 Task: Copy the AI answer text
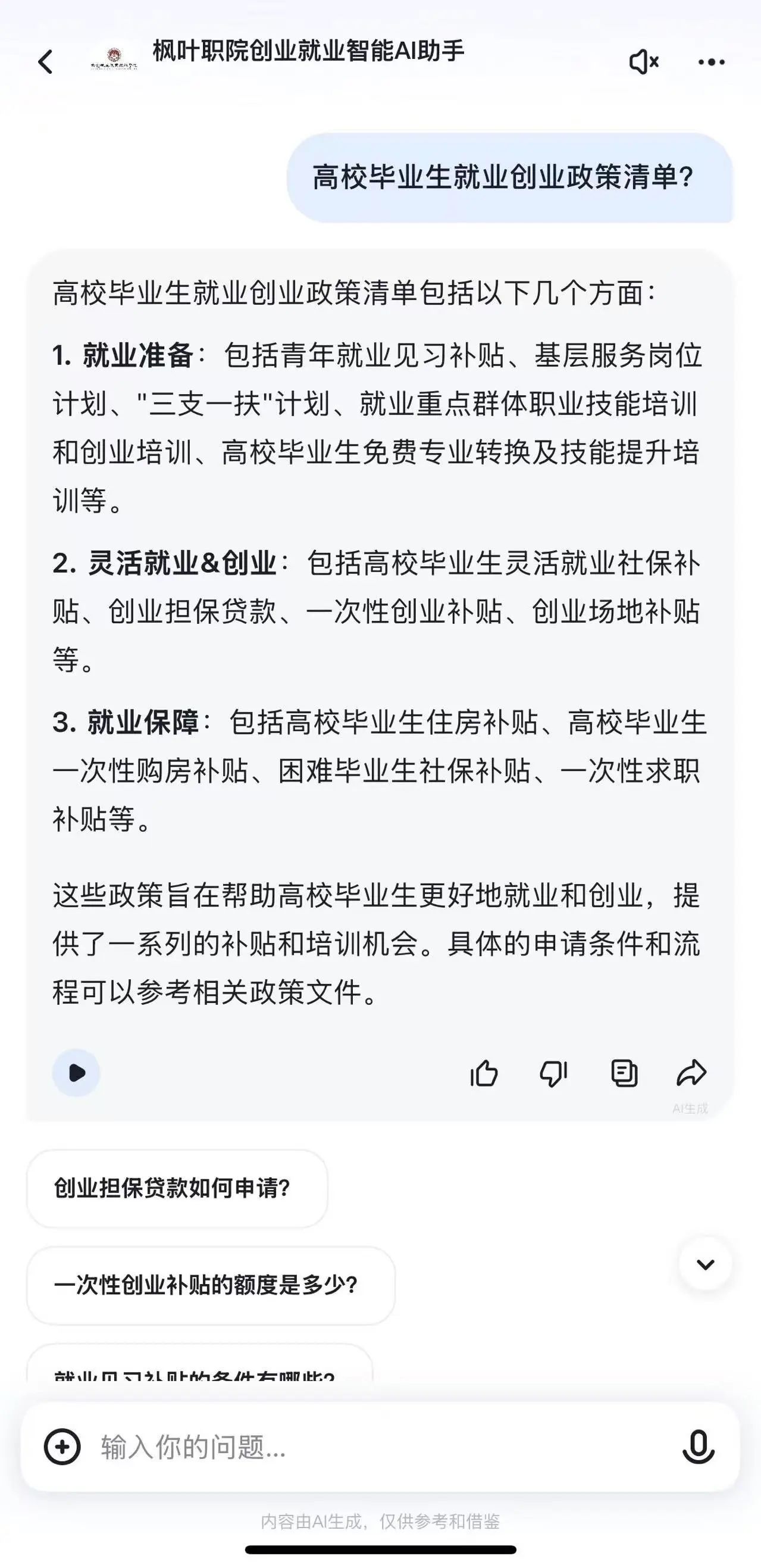coord(624,1073)
